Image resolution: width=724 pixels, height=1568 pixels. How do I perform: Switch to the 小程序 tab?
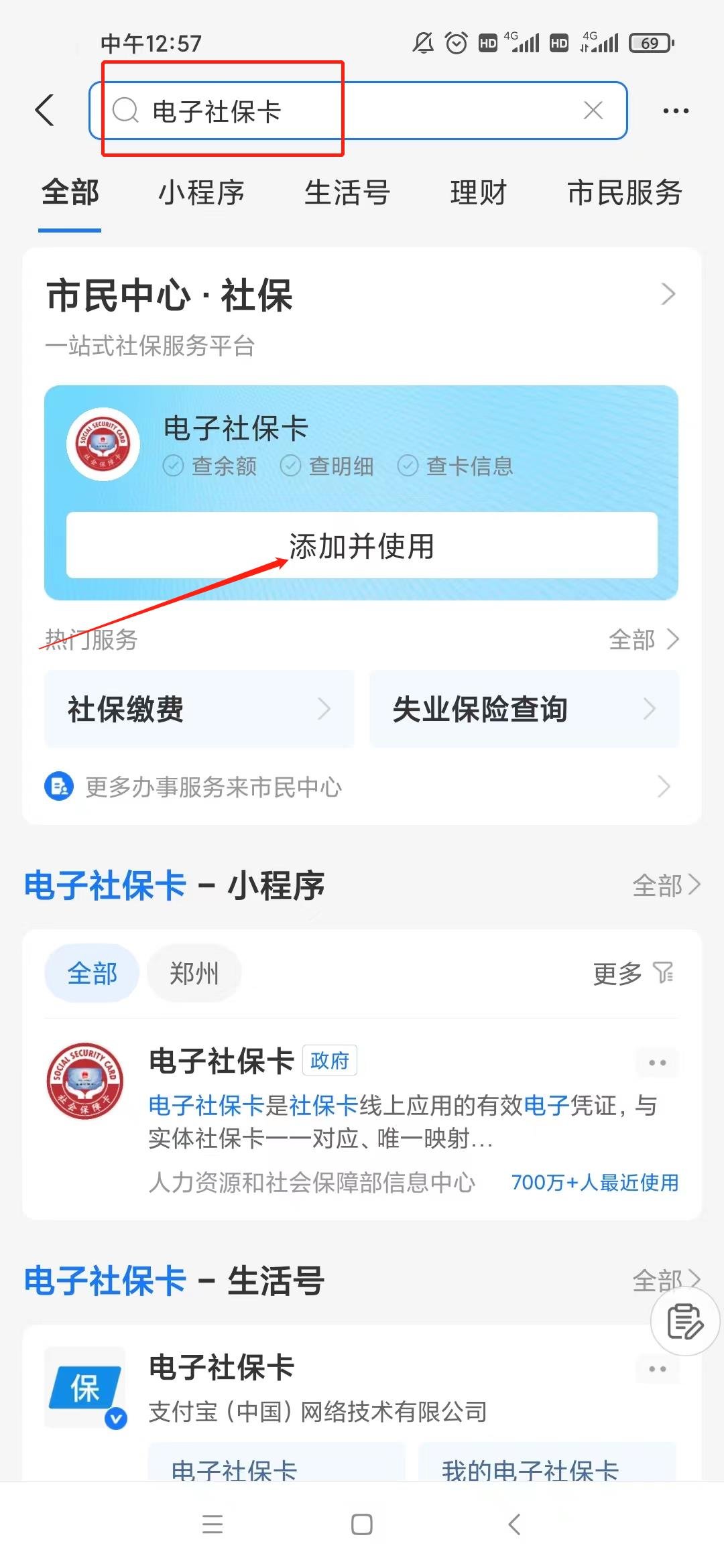tap(201, 193)
